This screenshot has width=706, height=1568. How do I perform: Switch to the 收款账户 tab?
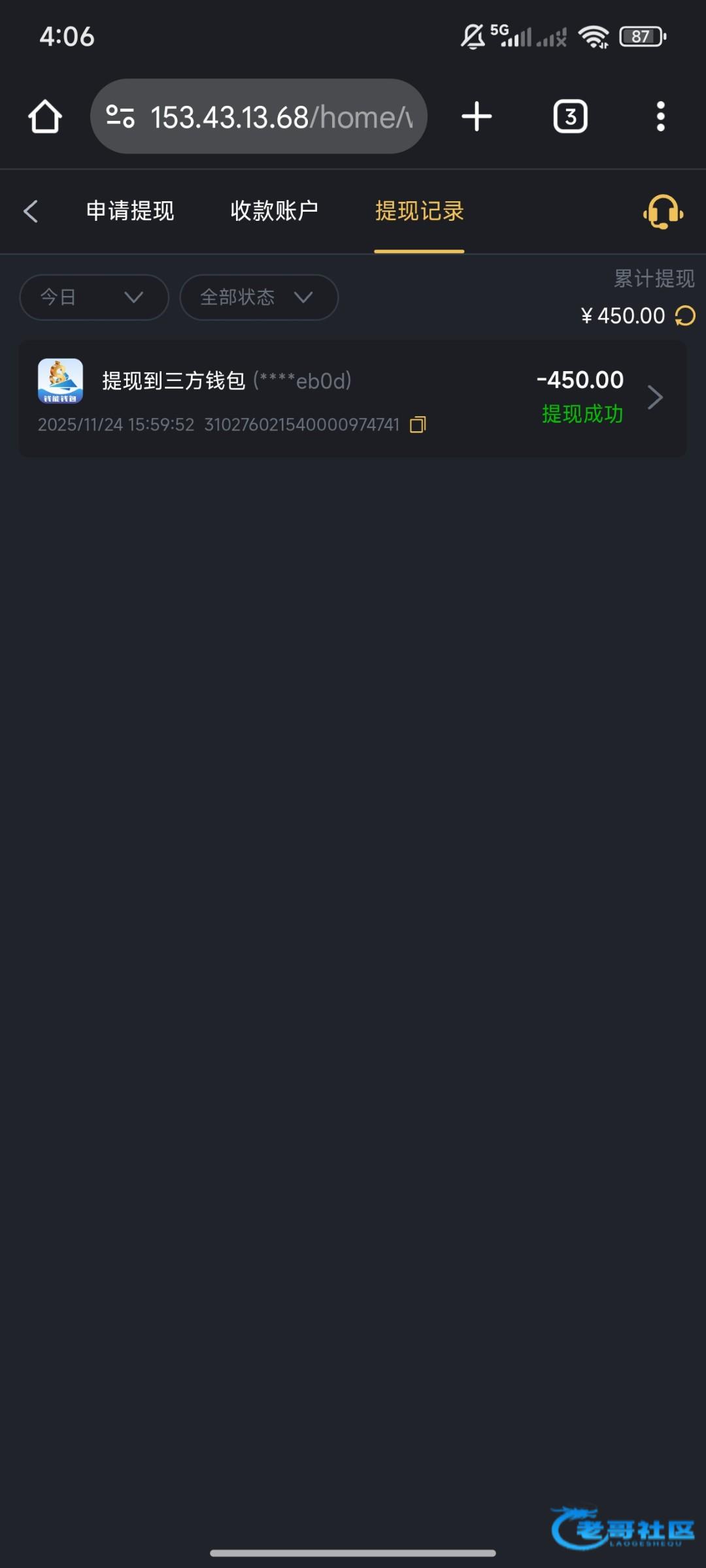[x=275, y=211]
